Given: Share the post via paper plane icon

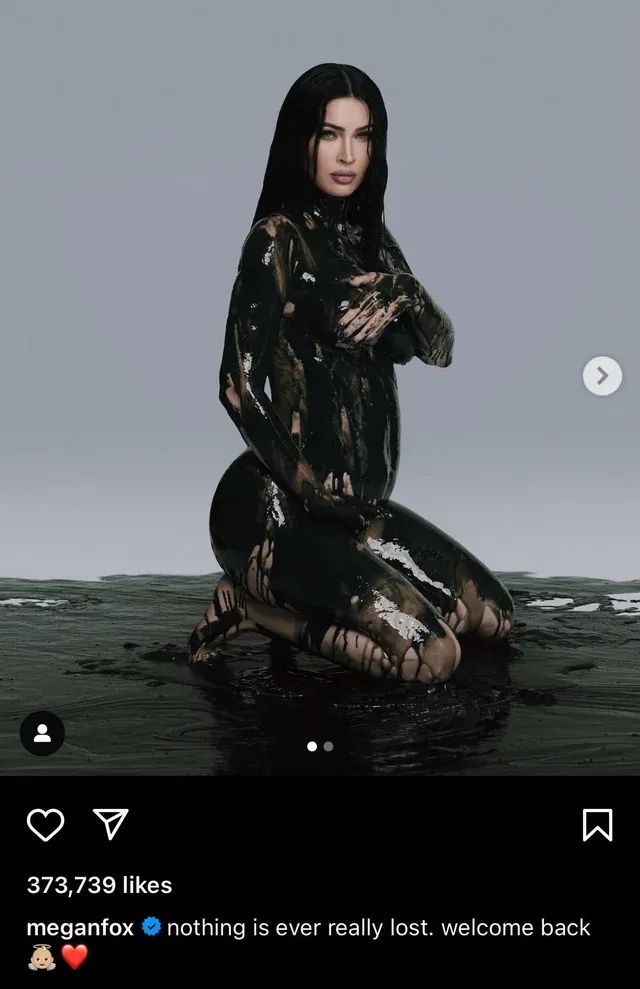Looking at the screenshot, I should [x=110, y=823].
